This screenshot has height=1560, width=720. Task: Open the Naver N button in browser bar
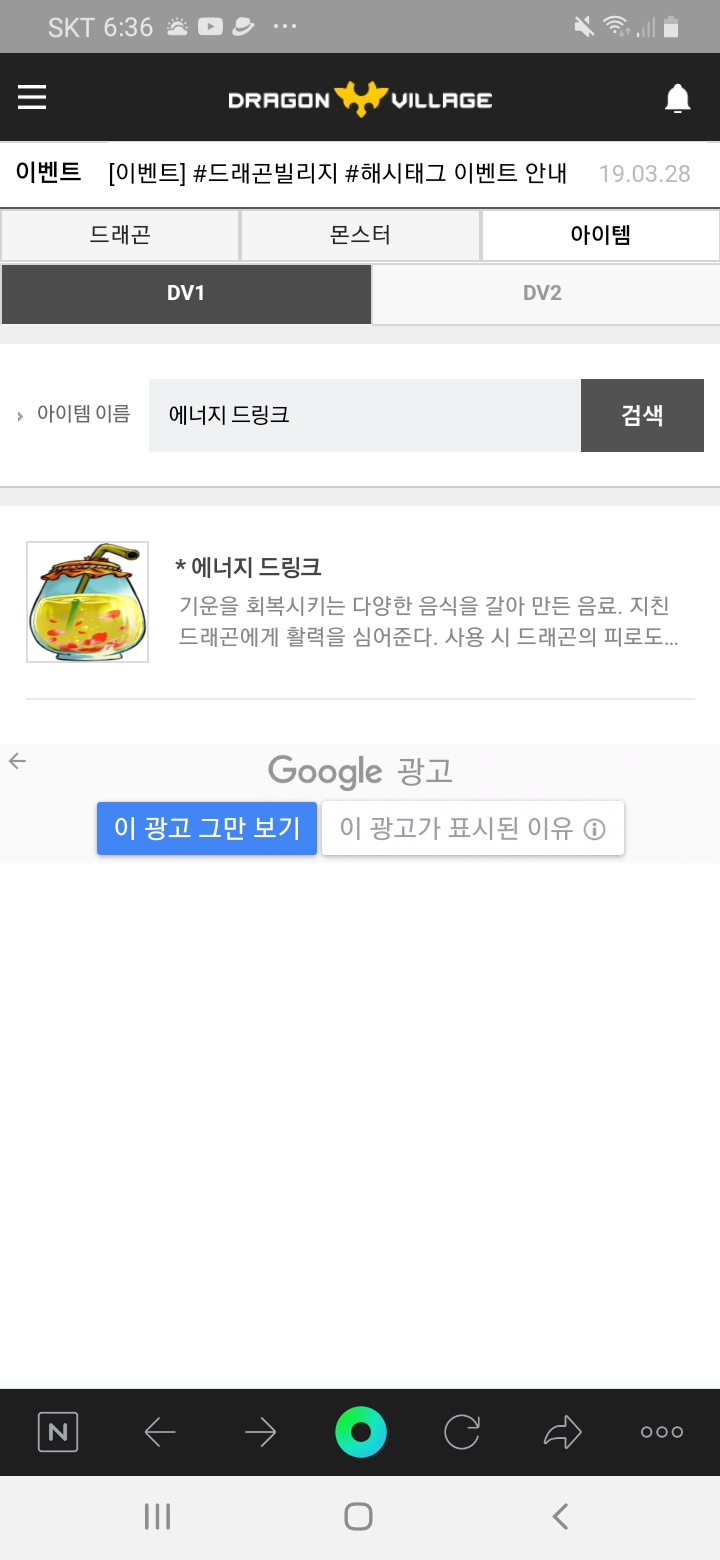coord(58,1432)
